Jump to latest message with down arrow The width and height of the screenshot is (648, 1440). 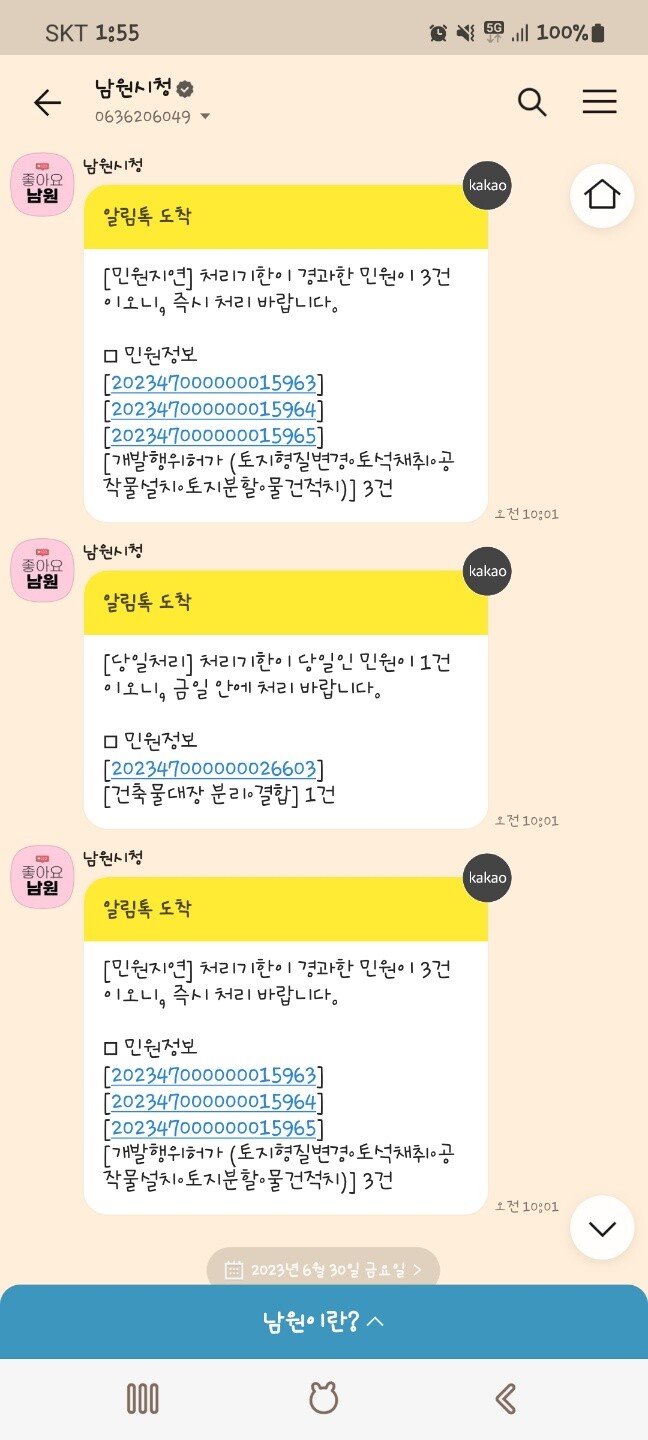(602, 1228)
